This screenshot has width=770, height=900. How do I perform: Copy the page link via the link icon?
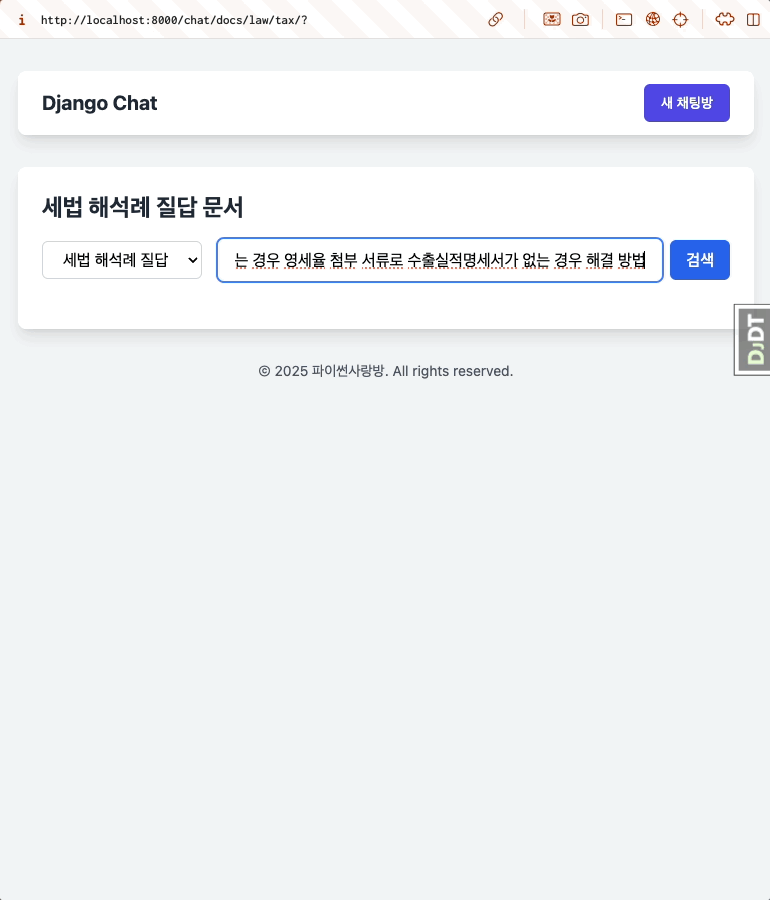tap(495, 19)
